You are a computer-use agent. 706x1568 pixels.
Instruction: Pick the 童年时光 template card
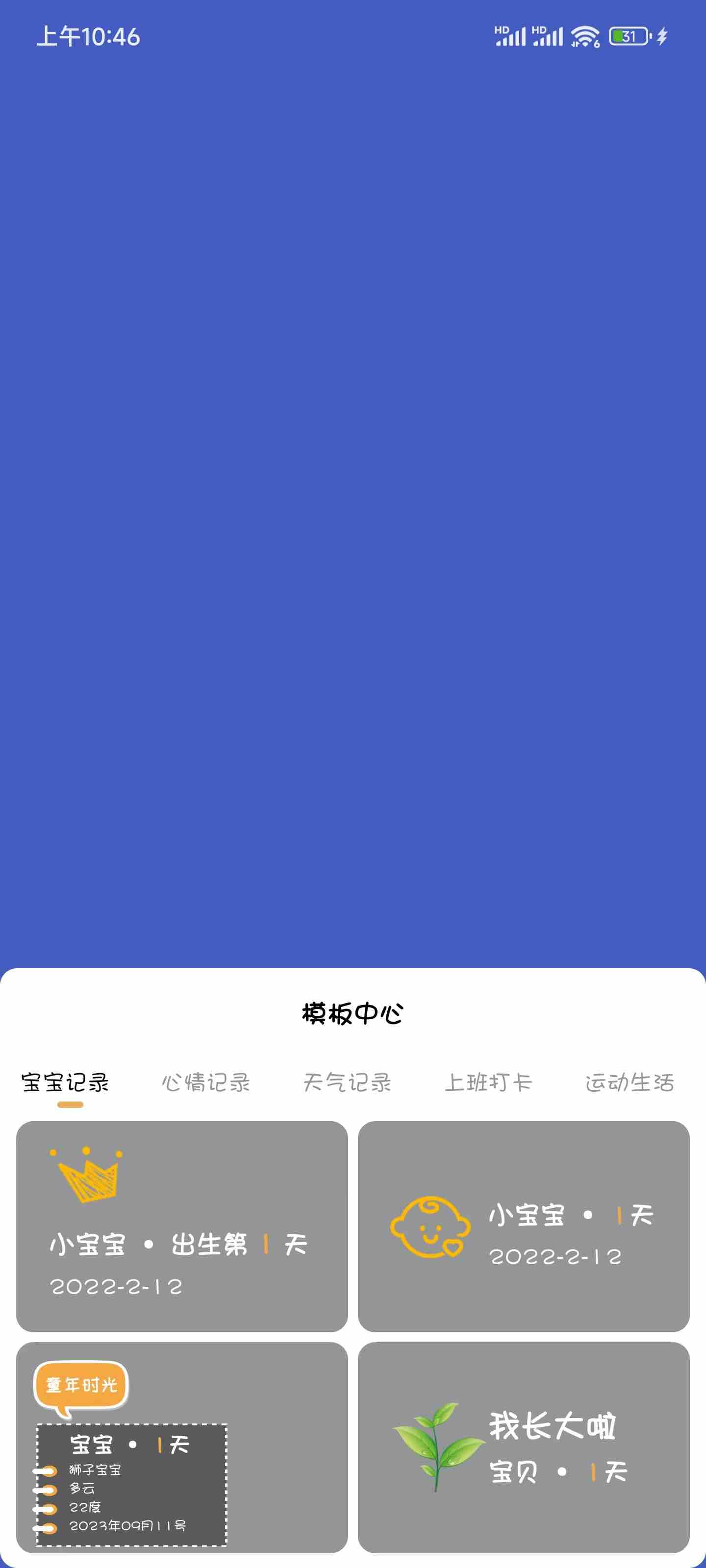click(182, 1447)
